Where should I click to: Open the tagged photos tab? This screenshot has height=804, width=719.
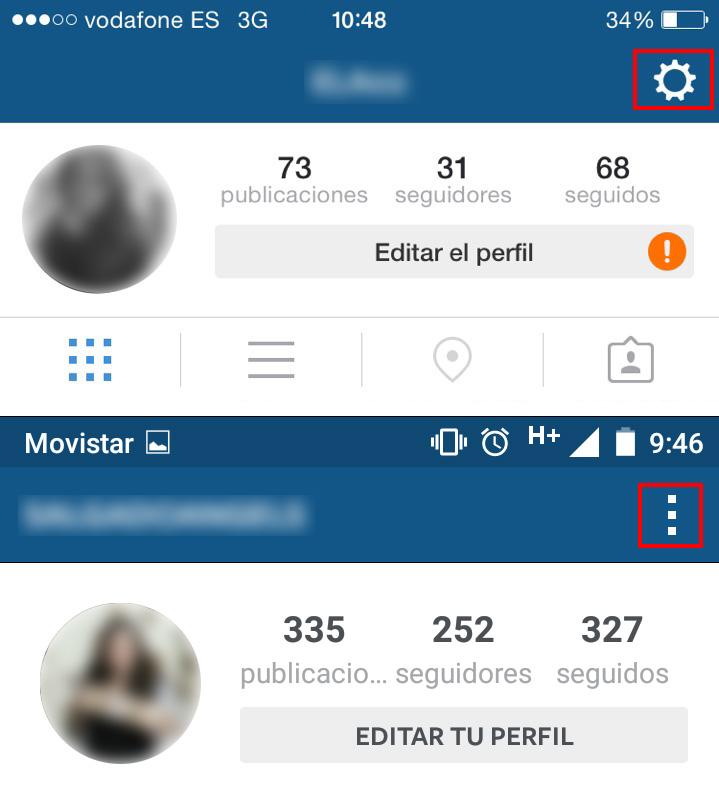coord(631,360)
